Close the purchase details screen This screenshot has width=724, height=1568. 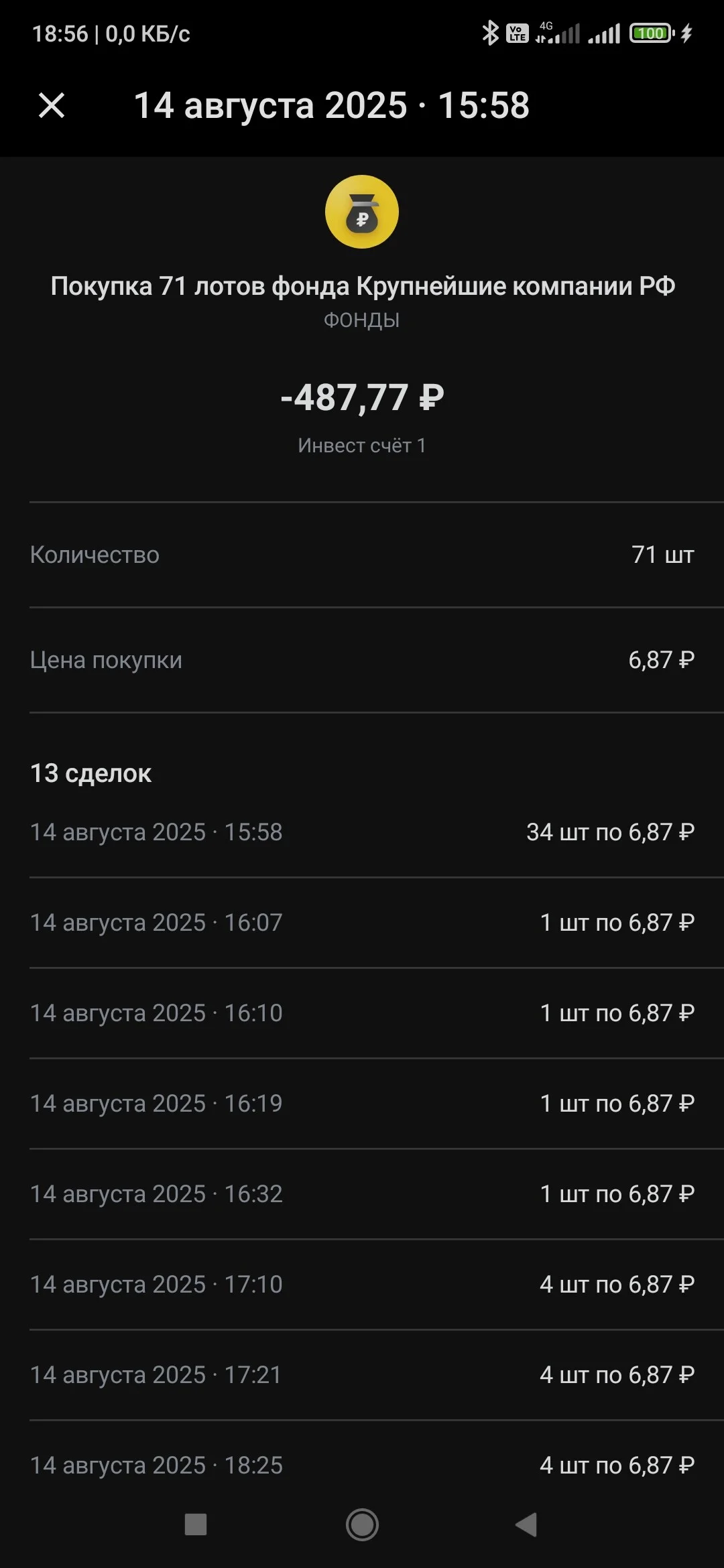52,106
